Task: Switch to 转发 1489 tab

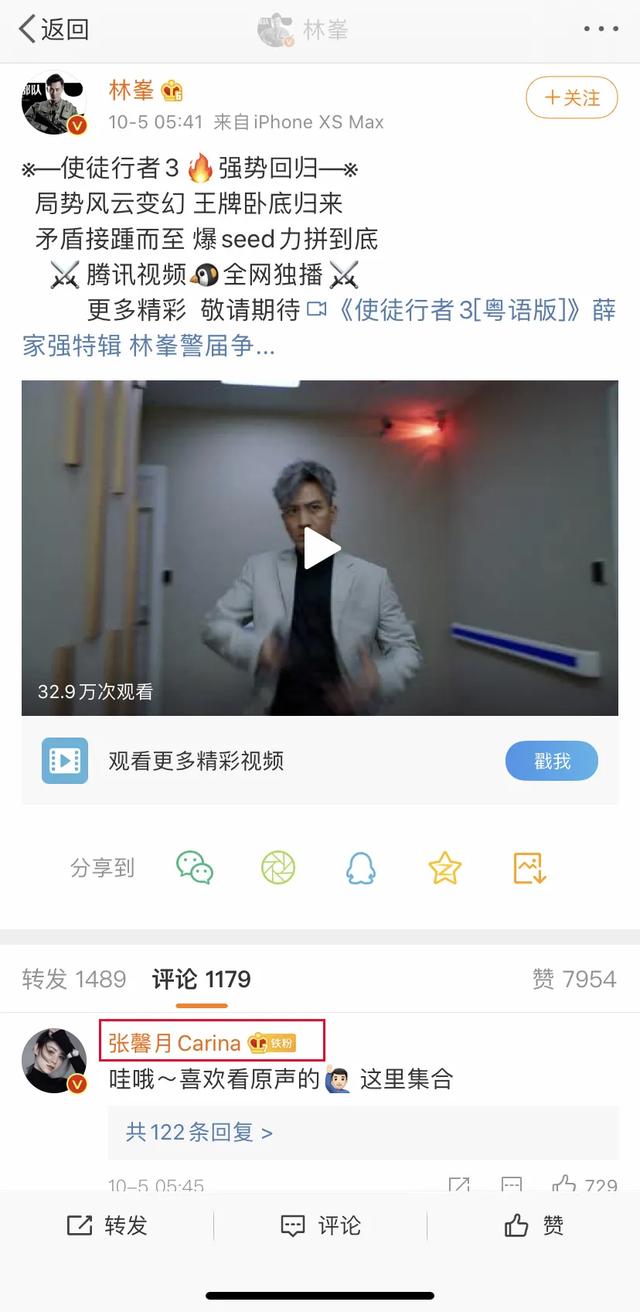Action: click(74, 979)
